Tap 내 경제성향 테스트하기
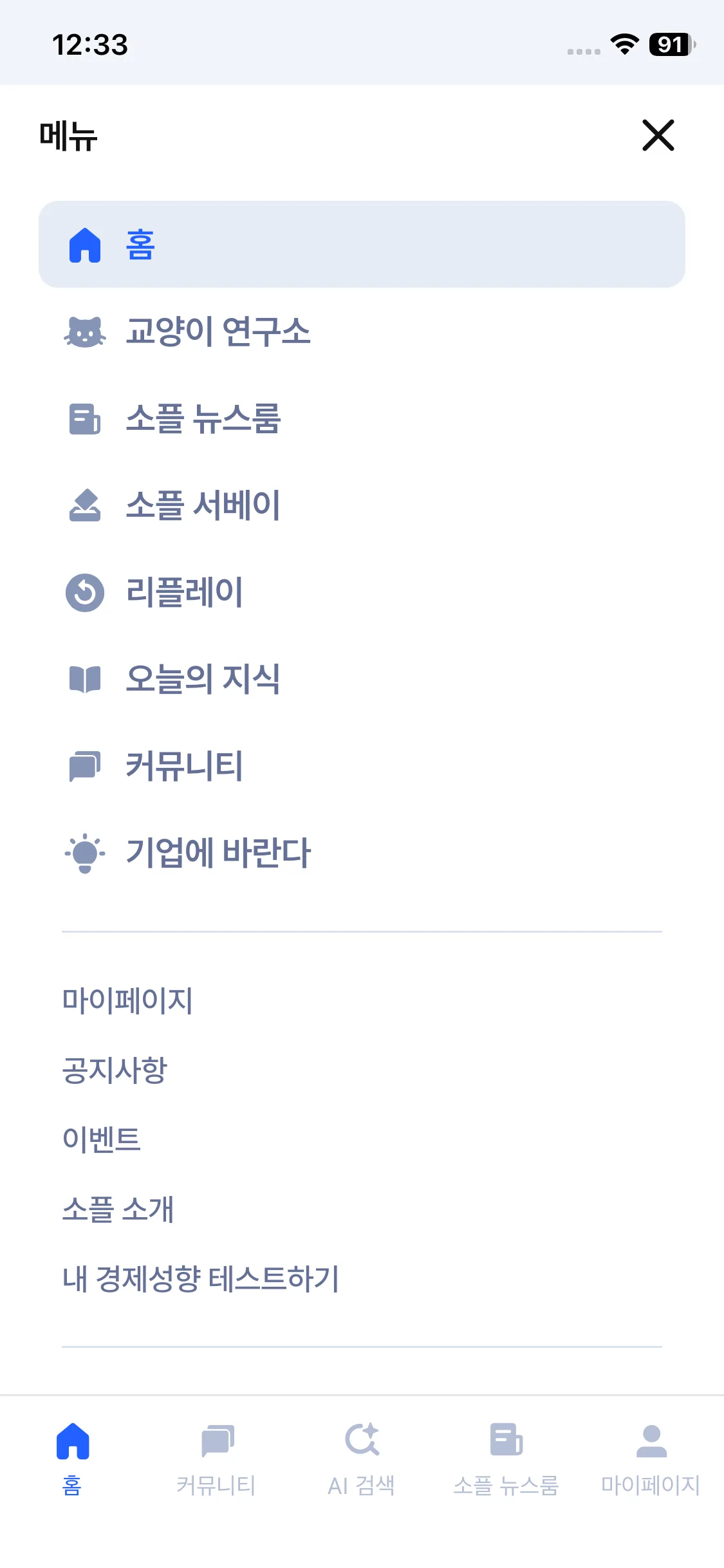 point(201,1279)
